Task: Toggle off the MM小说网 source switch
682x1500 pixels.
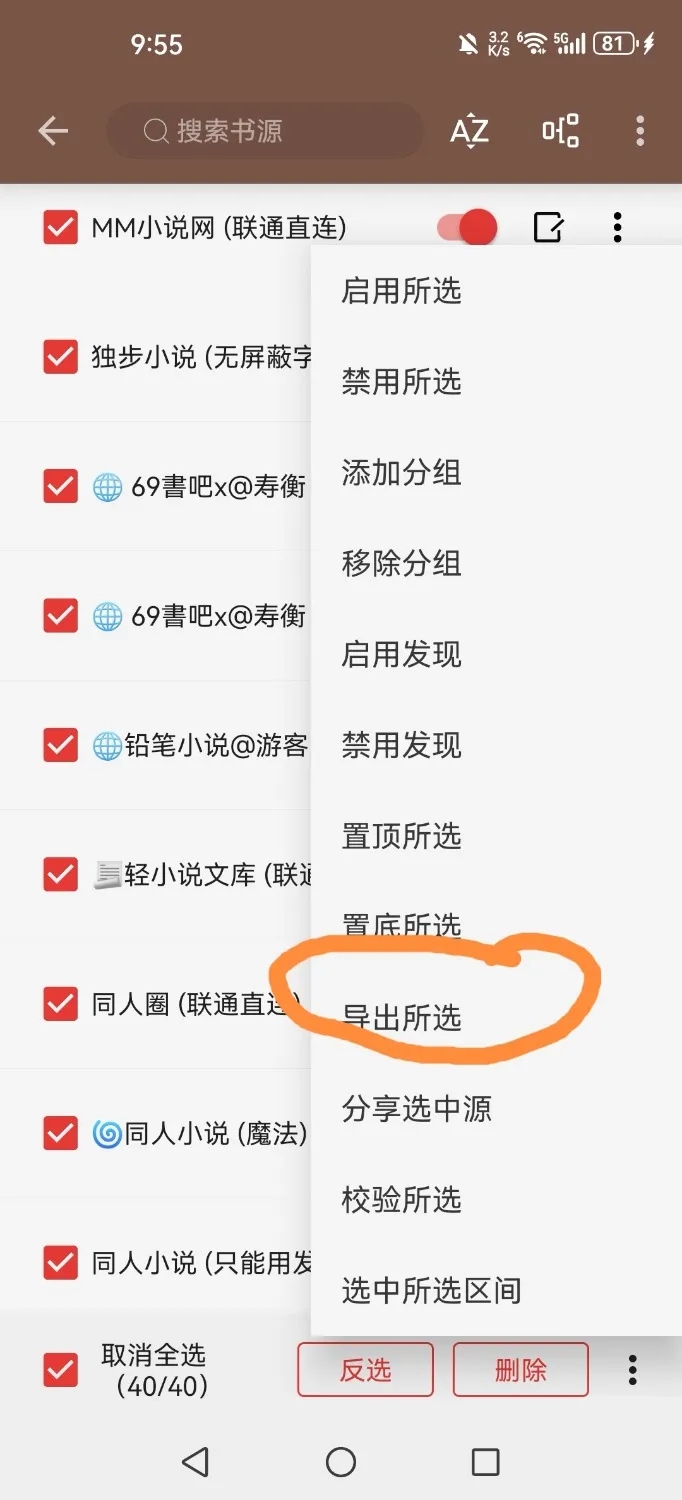Action: pos(468,228)
